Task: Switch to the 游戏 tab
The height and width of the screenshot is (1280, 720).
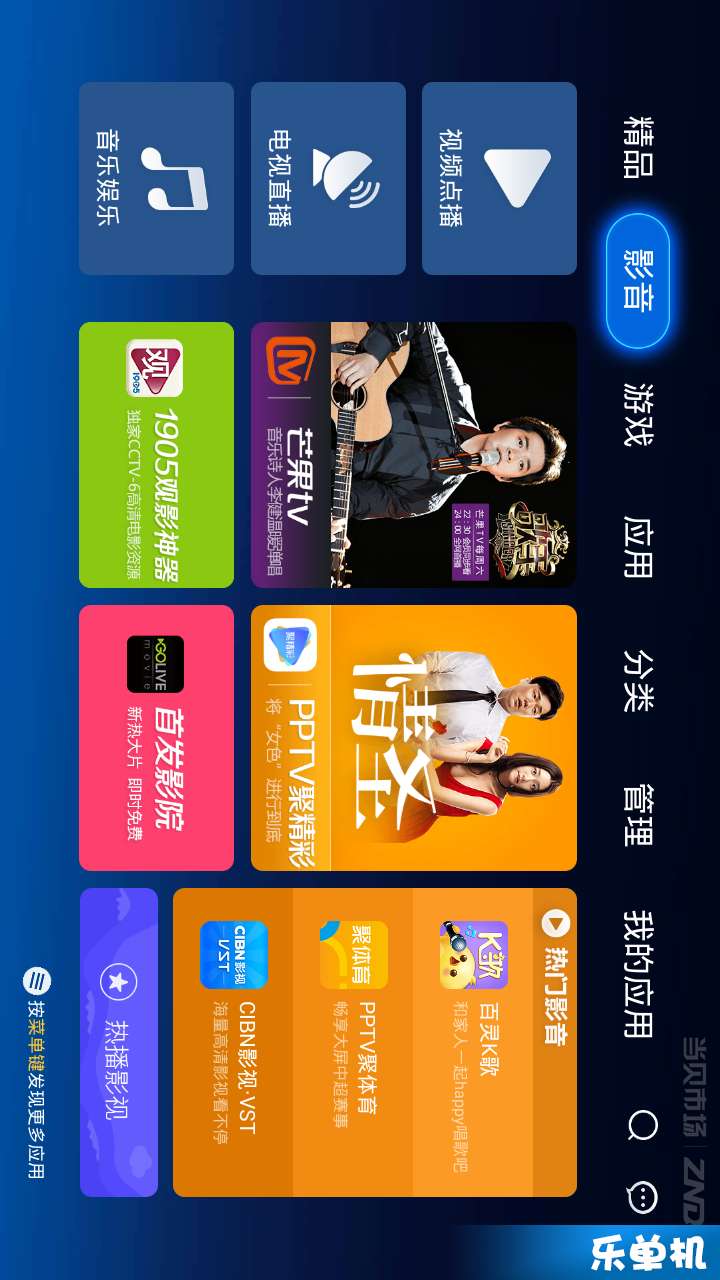Action: (638, 413)
